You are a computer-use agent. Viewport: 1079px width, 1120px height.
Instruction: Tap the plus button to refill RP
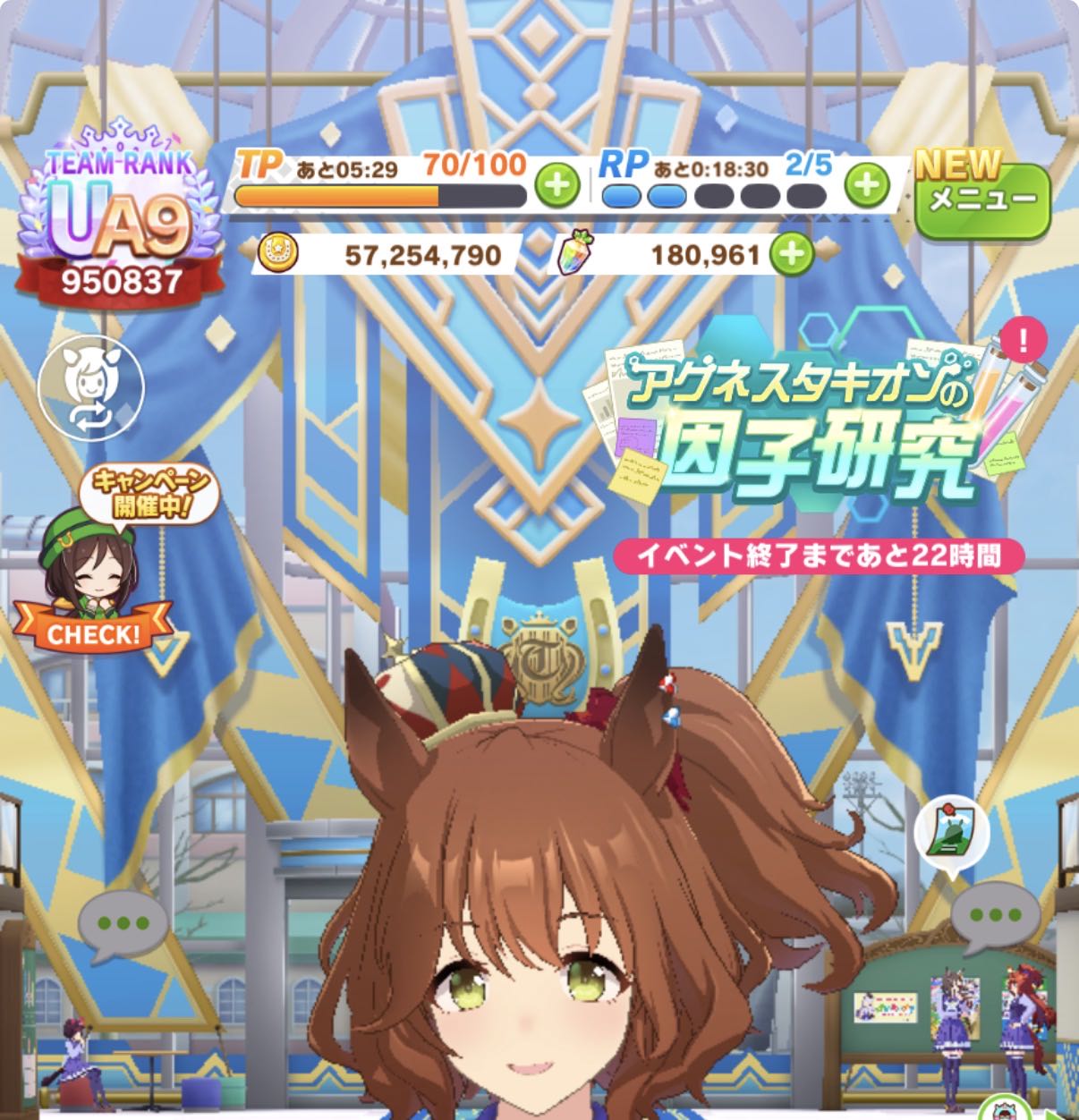[867, 185]
